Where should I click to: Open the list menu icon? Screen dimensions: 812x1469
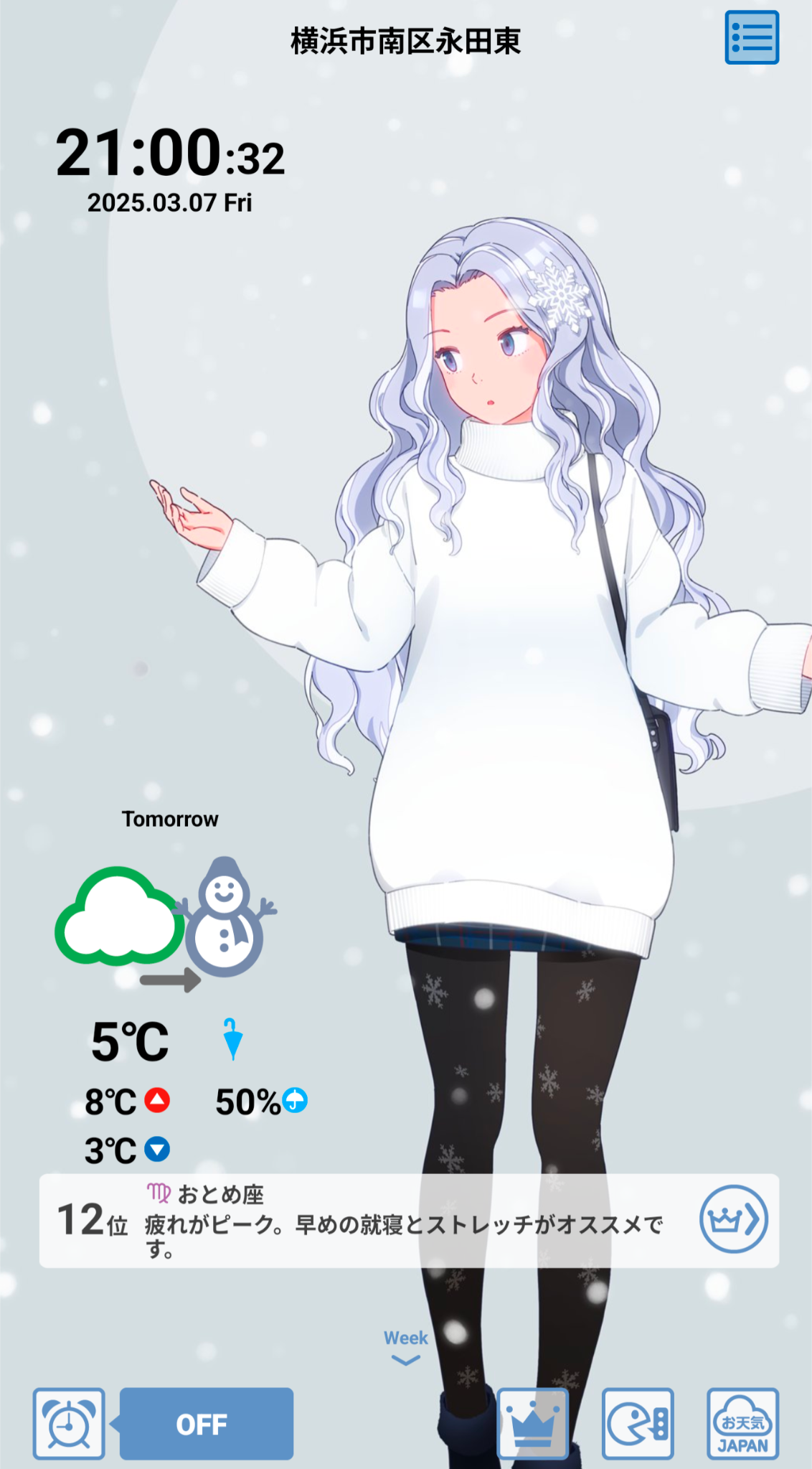pos(751,37)
